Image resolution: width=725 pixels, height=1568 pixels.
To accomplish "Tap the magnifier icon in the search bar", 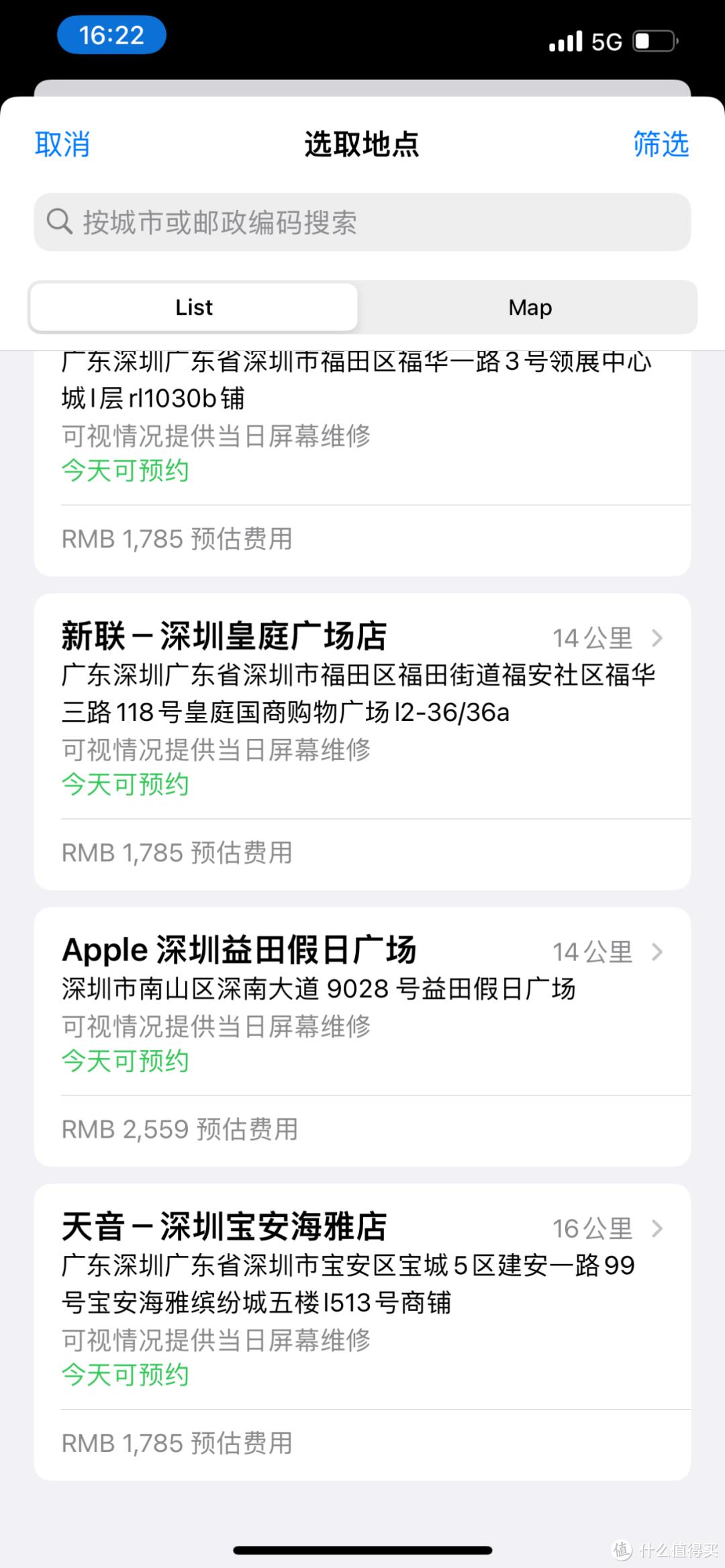I will pyautogui.click(x=60, y=222).
